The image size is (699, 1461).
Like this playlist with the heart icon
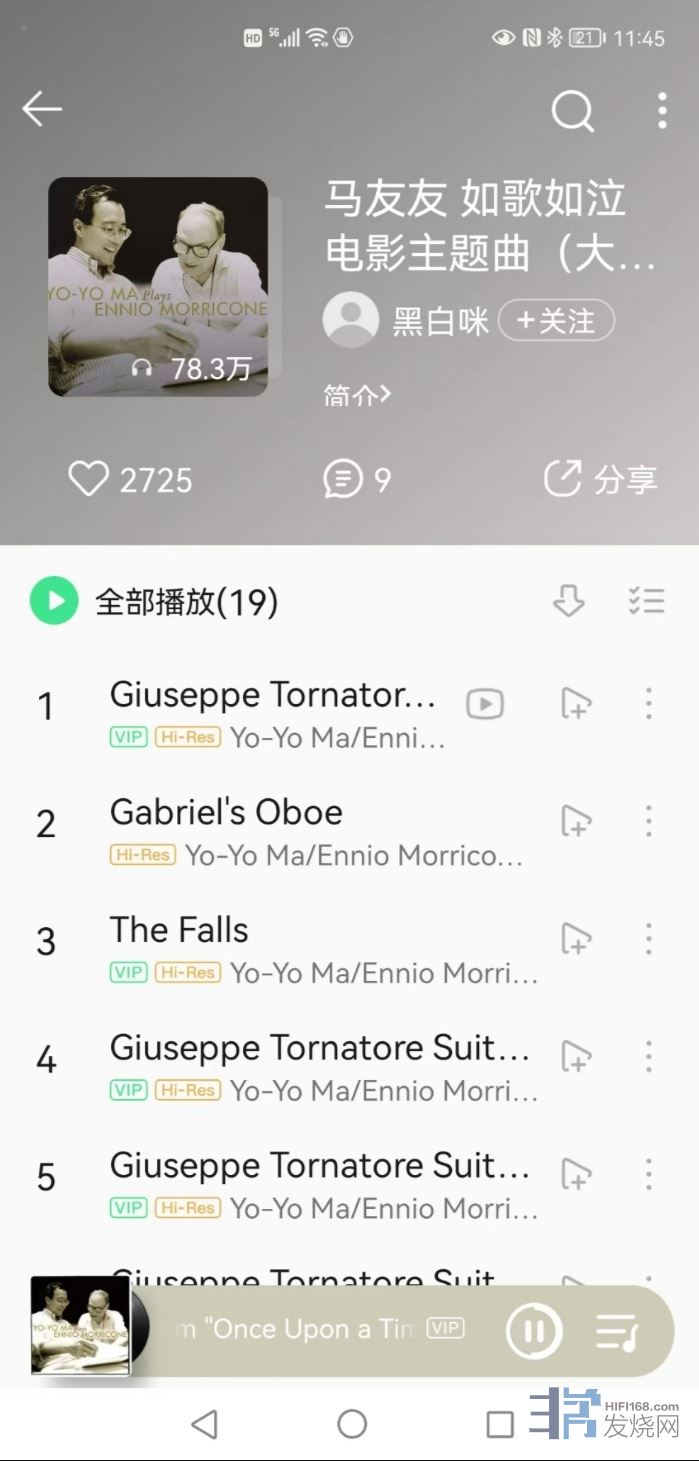88,479
